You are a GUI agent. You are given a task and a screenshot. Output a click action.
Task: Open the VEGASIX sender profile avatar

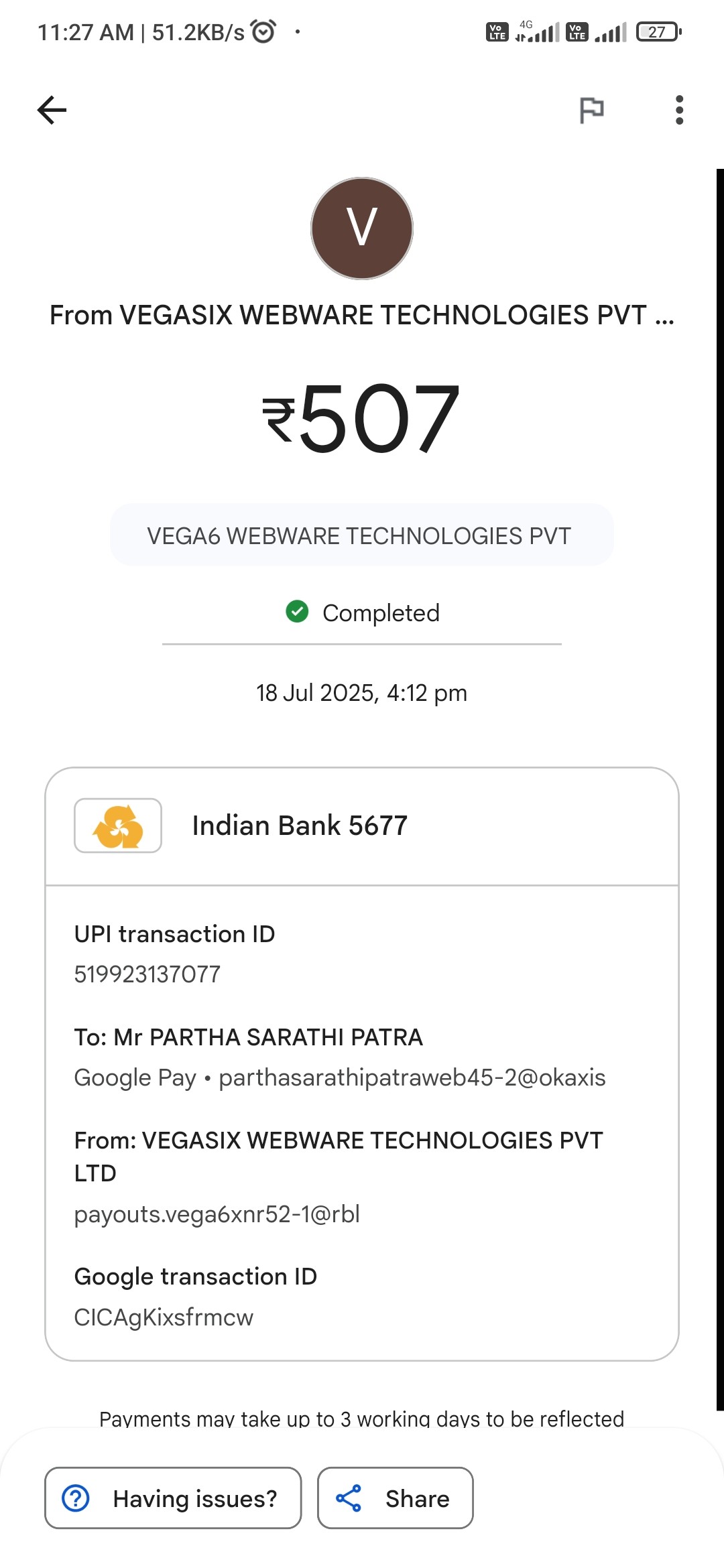click(x=362, y=228)
